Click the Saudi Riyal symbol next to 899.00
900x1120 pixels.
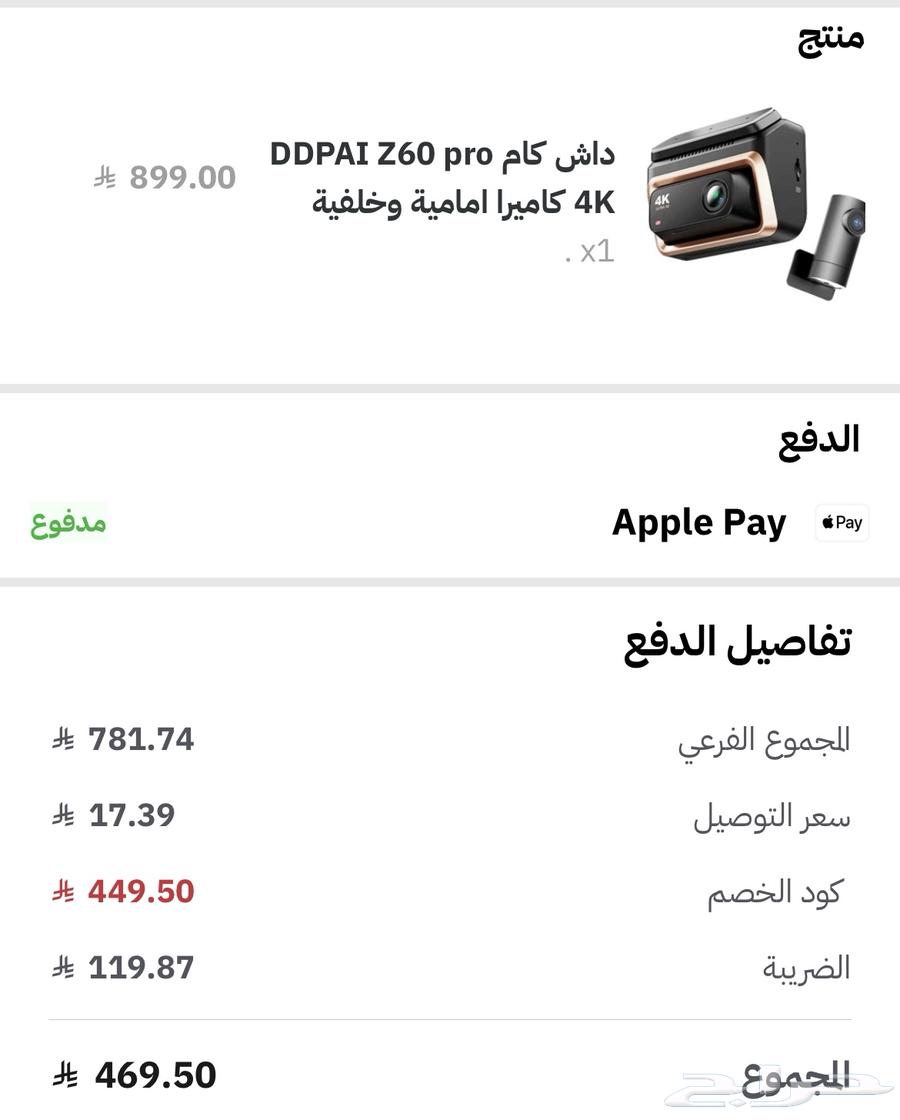click(x=105, y=177)
